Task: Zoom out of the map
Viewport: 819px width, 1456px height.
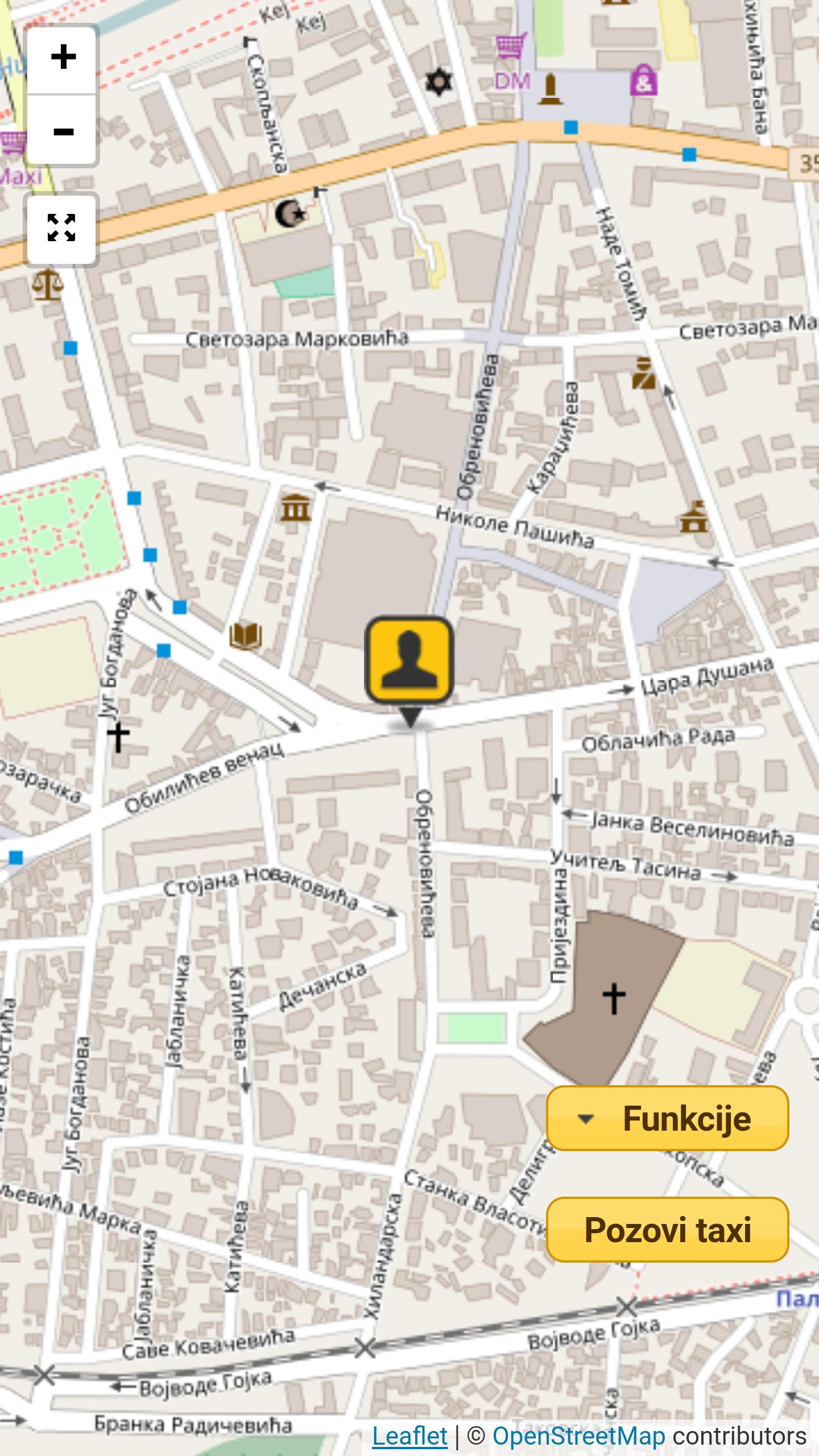Action: click(62, 131)
